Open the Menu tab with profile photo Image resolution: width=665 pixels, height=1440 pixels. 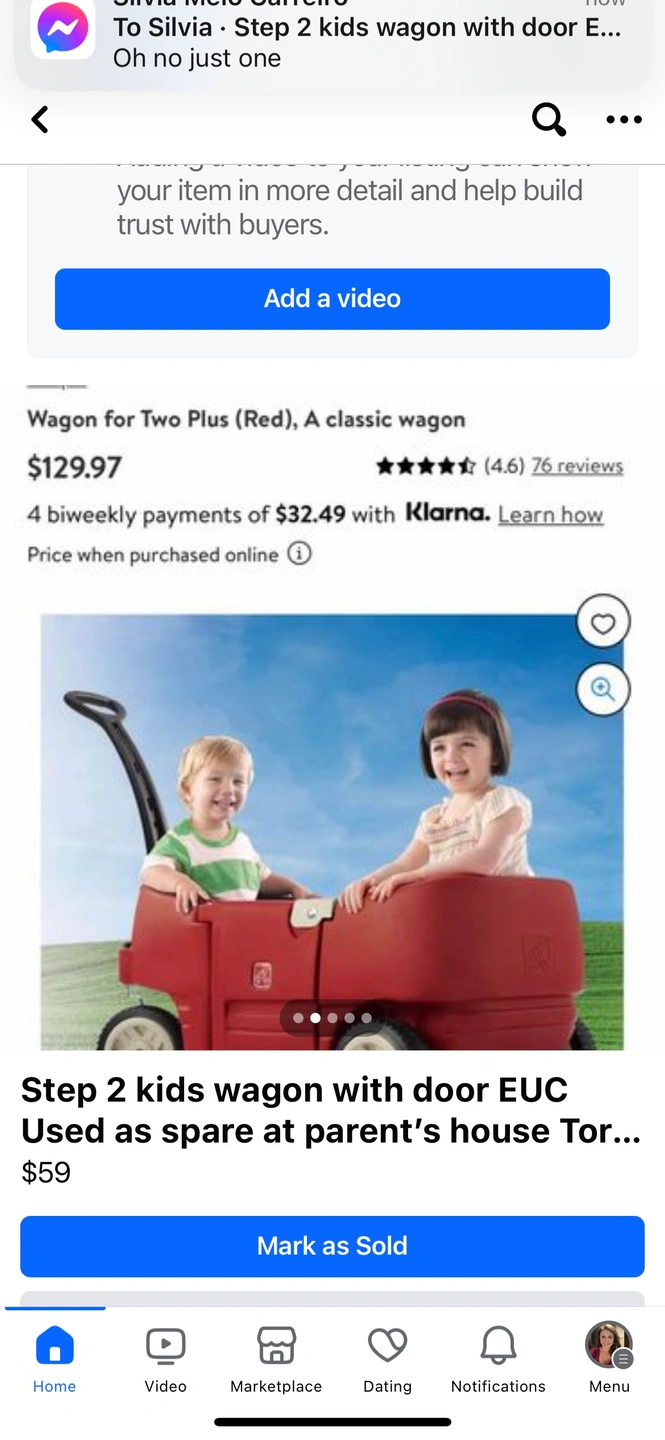click(x=609, y=1358)
